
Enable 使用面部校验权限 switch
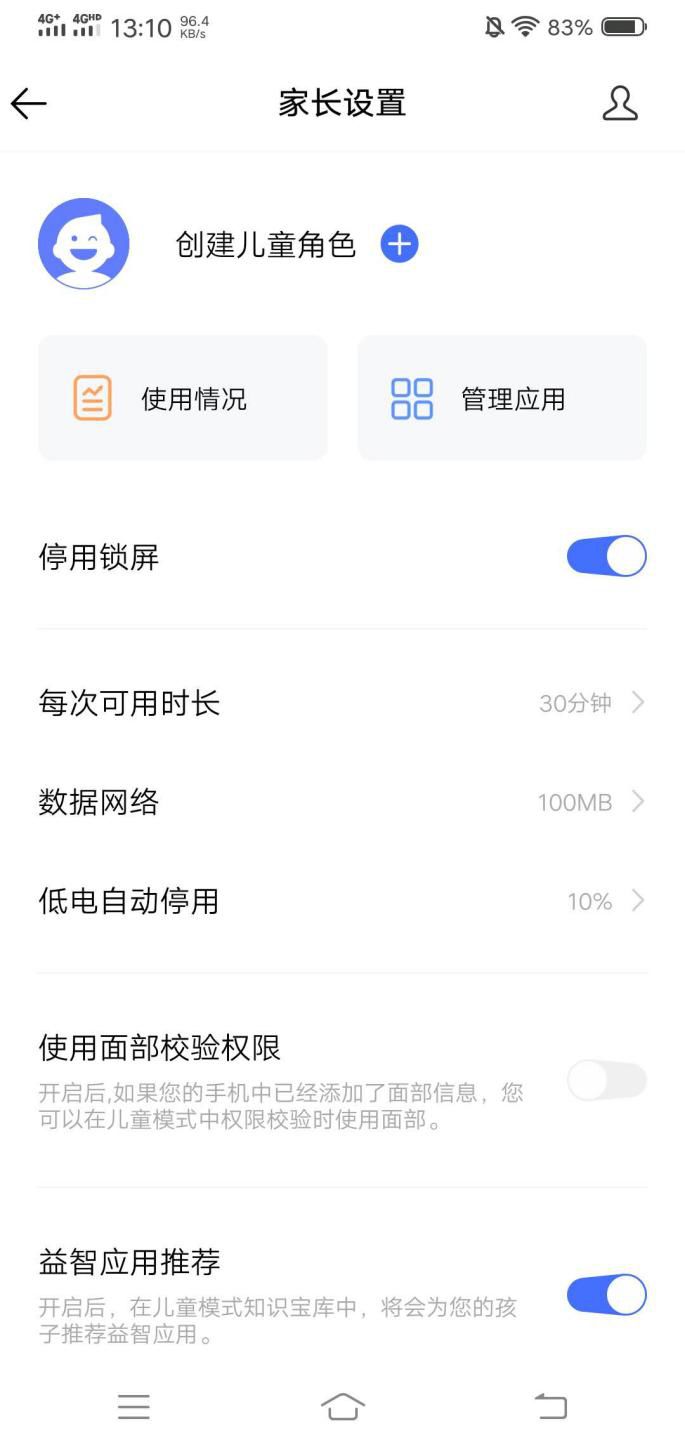point(606,1081)
